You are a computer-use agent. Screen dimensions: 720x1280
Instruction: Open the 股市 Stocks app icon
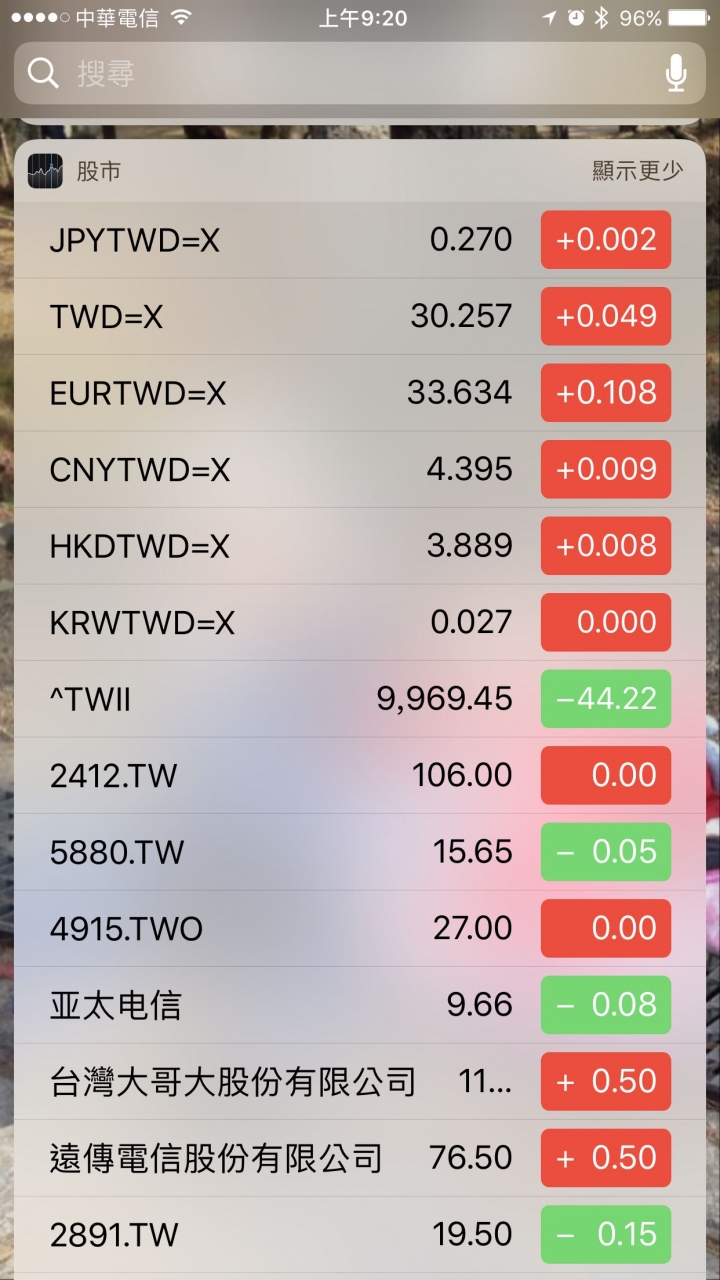coord(45,171)
